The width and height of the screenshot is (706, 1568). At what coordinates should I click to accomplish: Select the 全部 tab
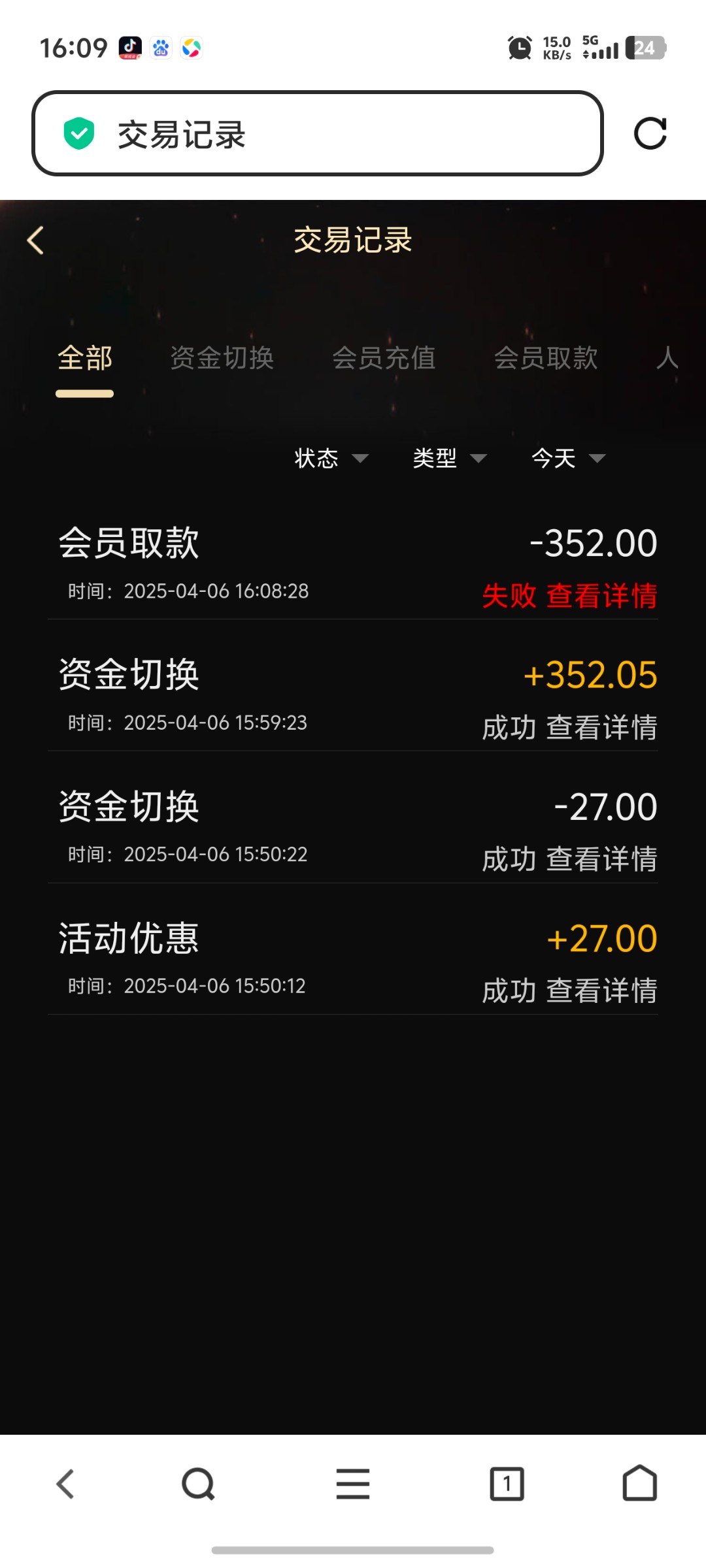click(85, 357)
